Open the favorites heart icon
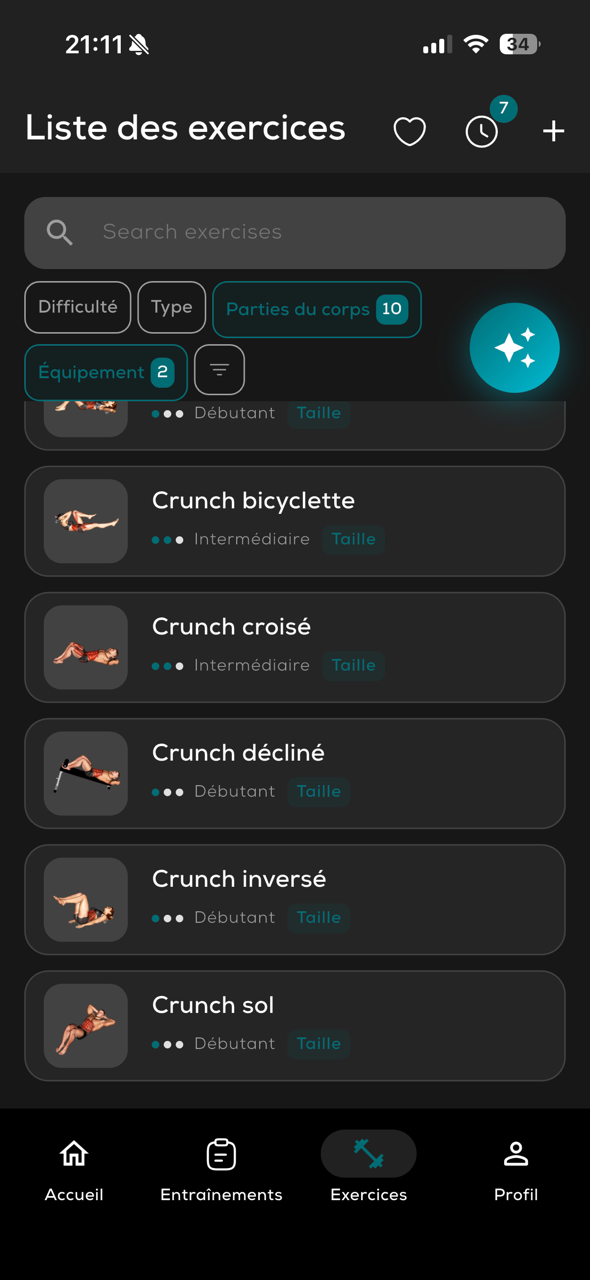590x1280 pixels. coord(409,131)
